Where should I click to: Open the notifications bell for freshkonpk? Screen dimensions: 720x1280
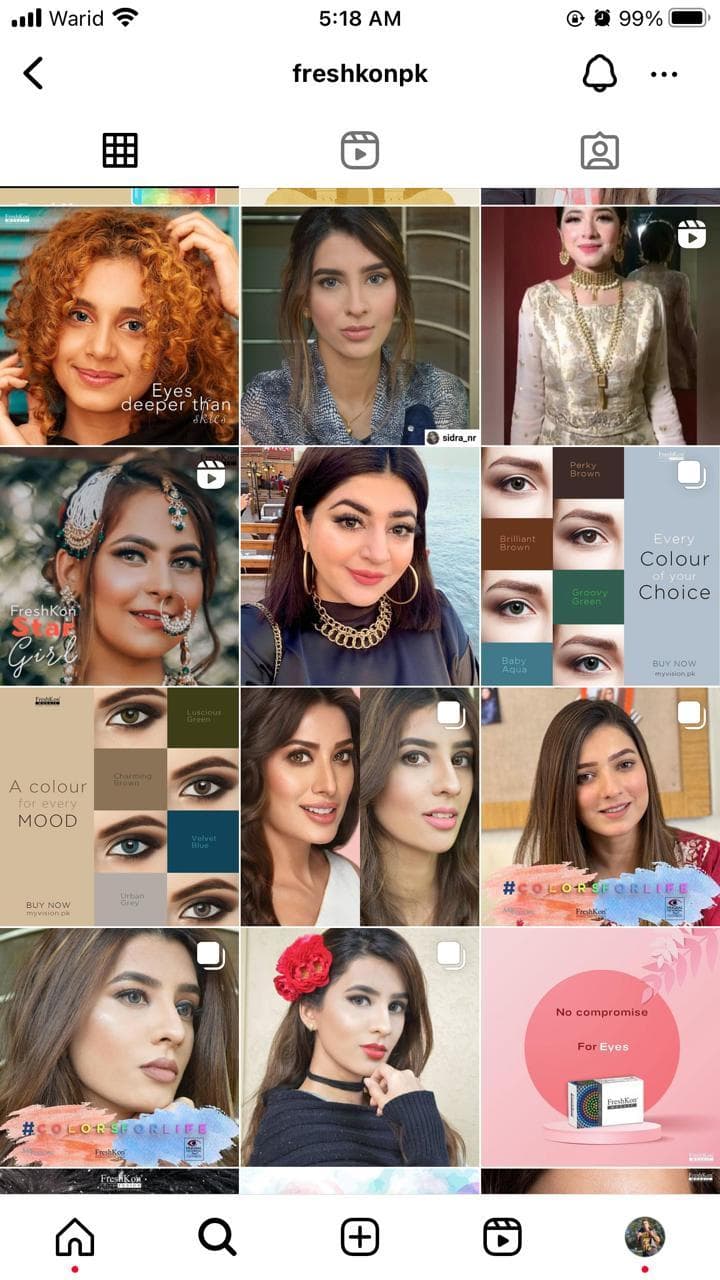click(599, 73)
